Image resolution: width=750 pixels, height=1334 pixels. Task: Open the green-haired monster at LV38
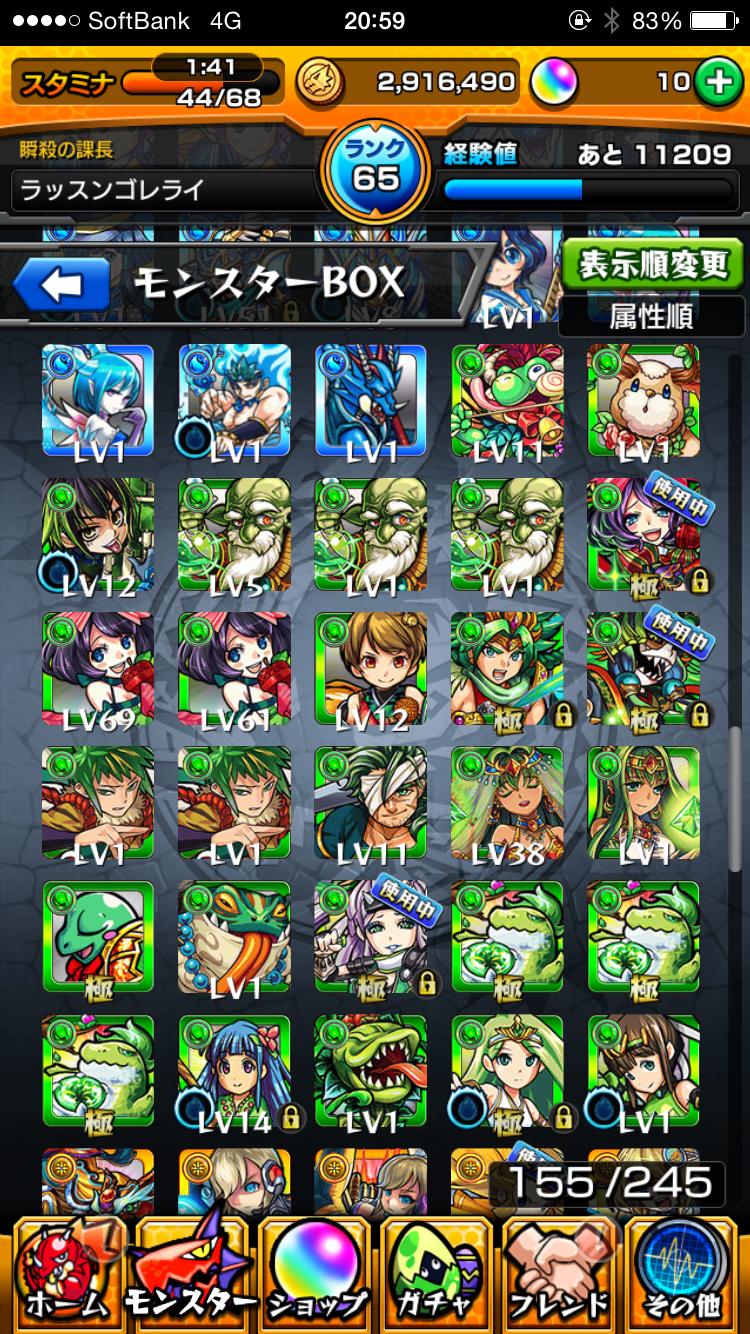click(x=506, y=804)
